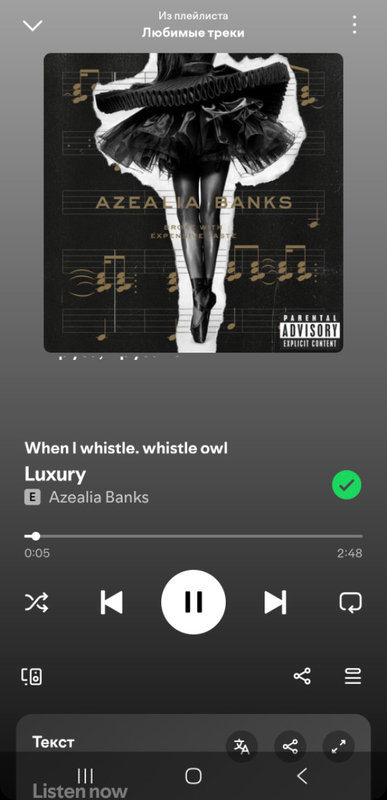
Task: Expand lyrics to full screen
Action: click(339, 747)
